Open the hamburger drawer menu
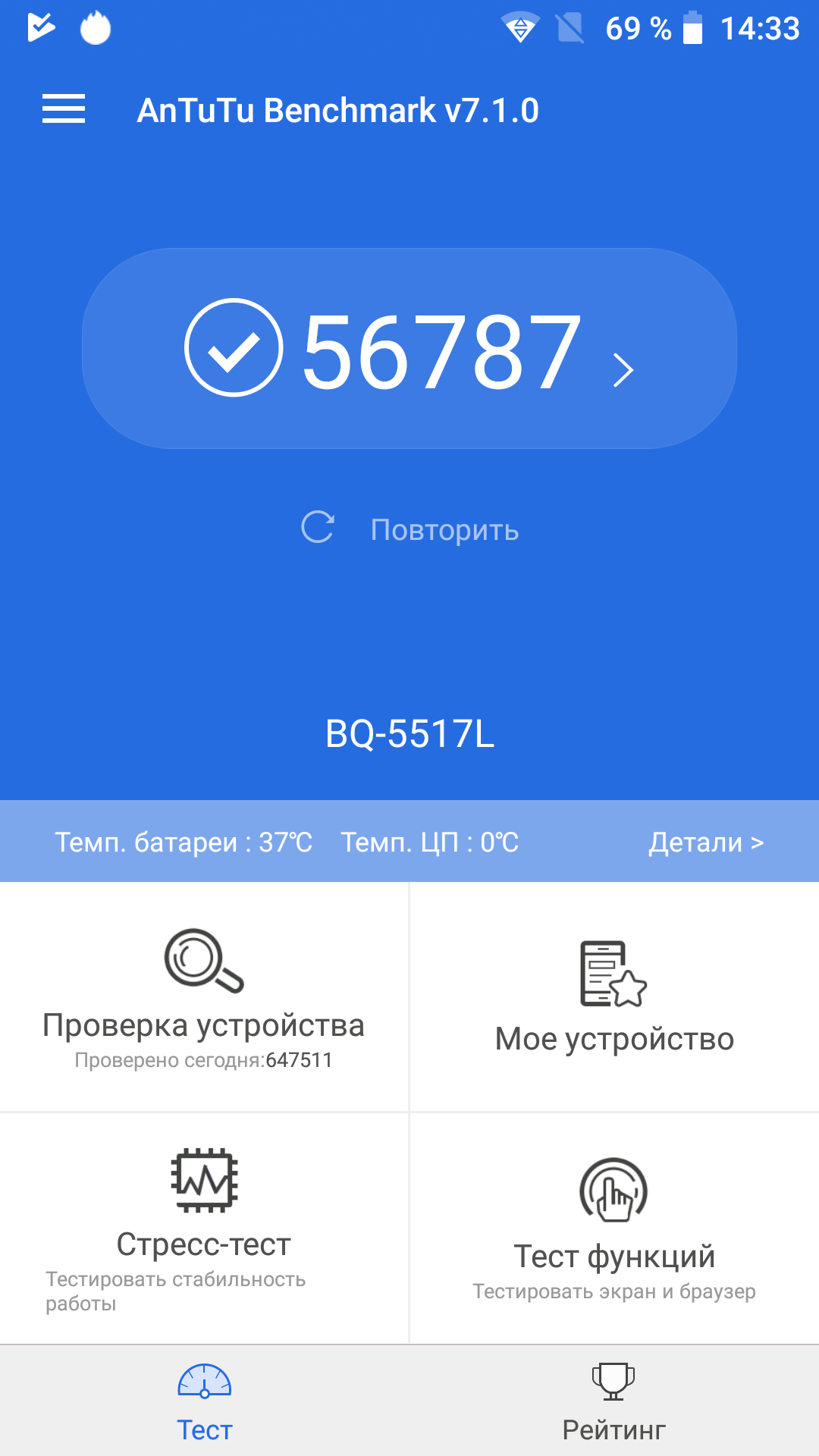This screenshot has height=1456, width=819. pyautogui.click(x=64, y=109)
